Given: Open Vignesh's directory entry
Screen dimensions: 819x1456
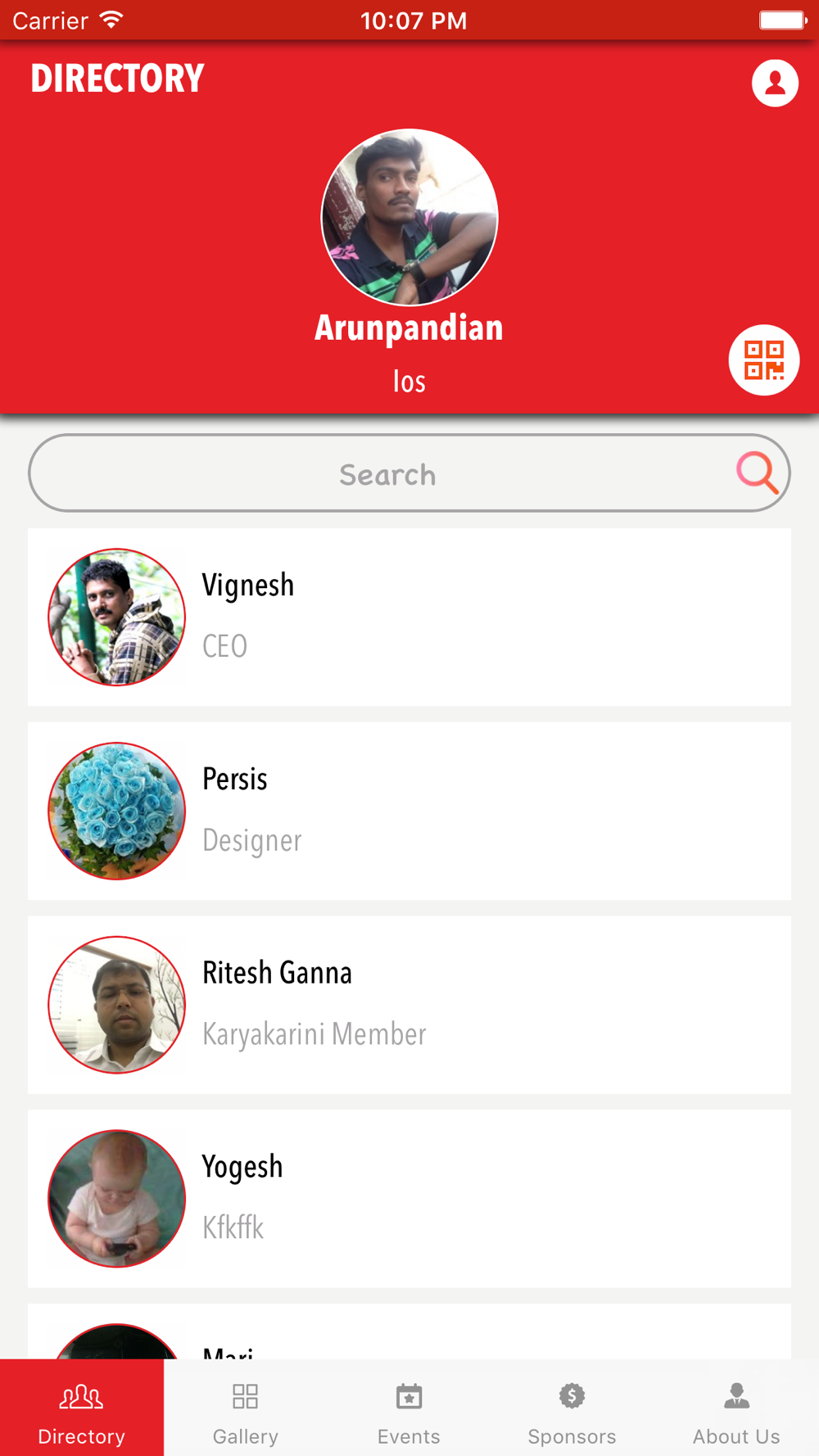Looking at the screenshot, I should pos(409,617).
